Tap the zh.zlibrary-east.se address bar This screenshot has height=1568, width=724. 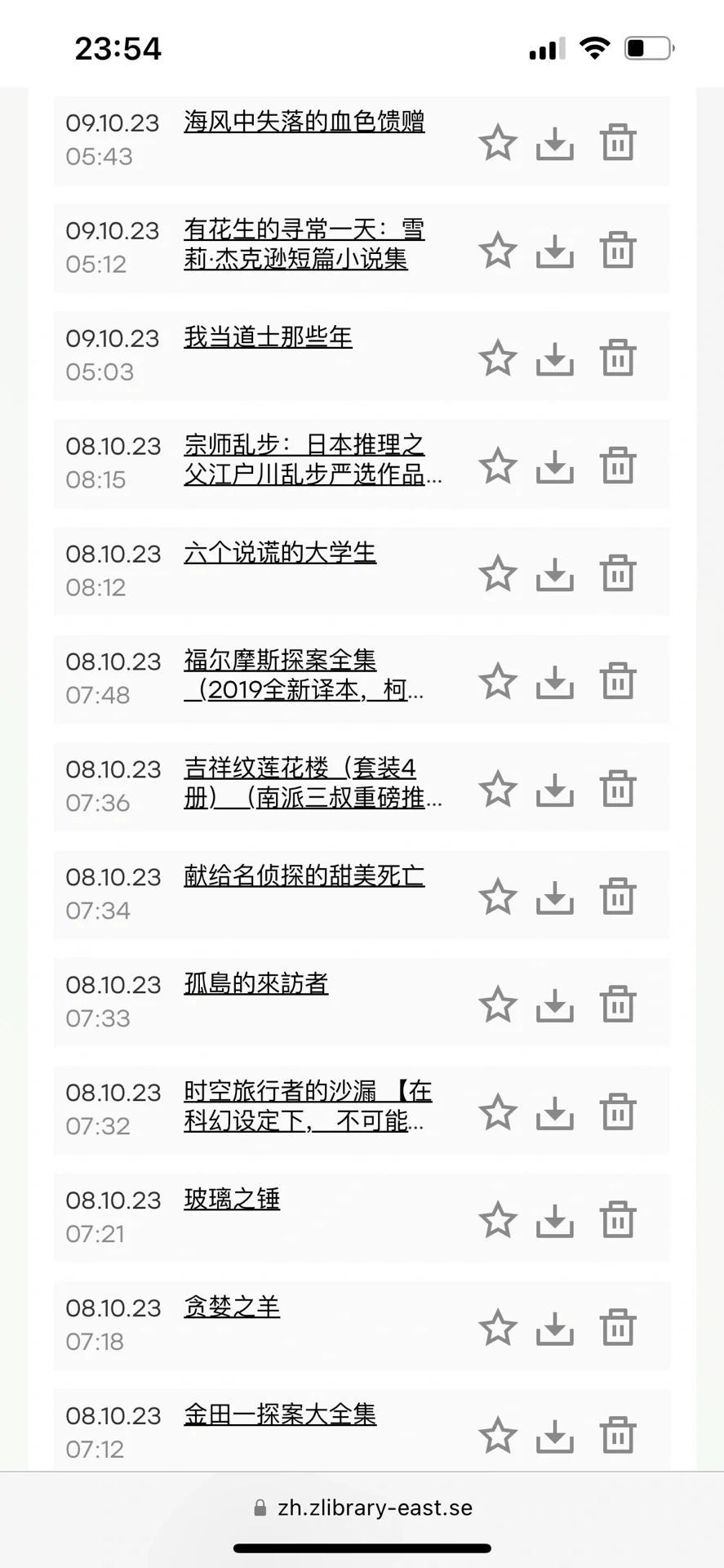click(x=362, y=1508)
